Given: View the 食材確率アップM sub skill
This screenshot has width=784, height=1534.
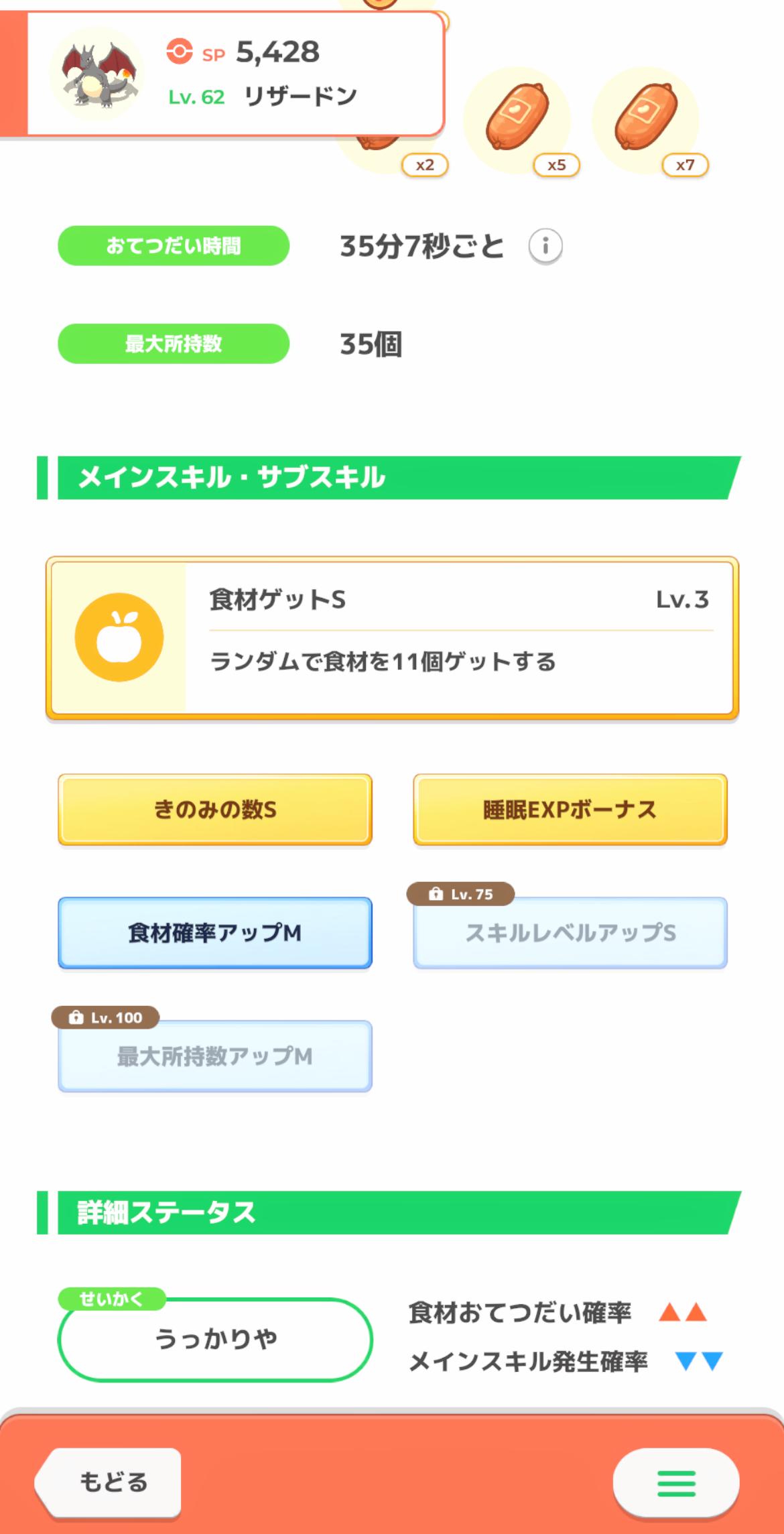Looking at the screenshot, I should coord(215,933).
